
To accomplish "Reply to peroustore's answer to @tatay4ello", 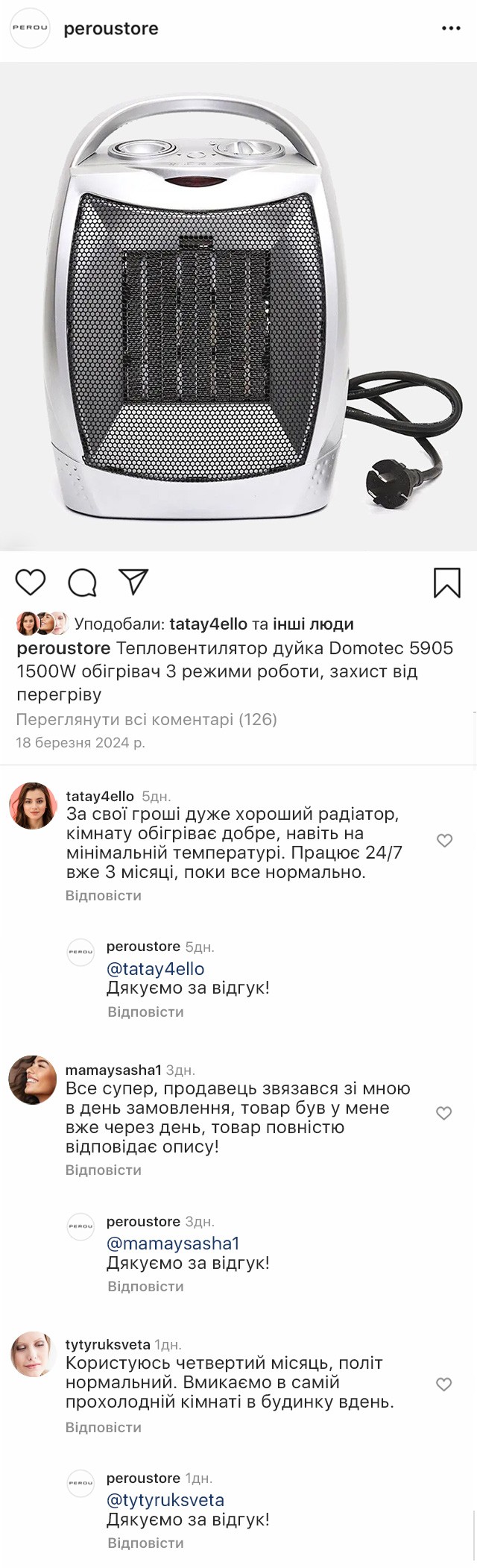I will pyautogui.click(x=145, y=1012).
